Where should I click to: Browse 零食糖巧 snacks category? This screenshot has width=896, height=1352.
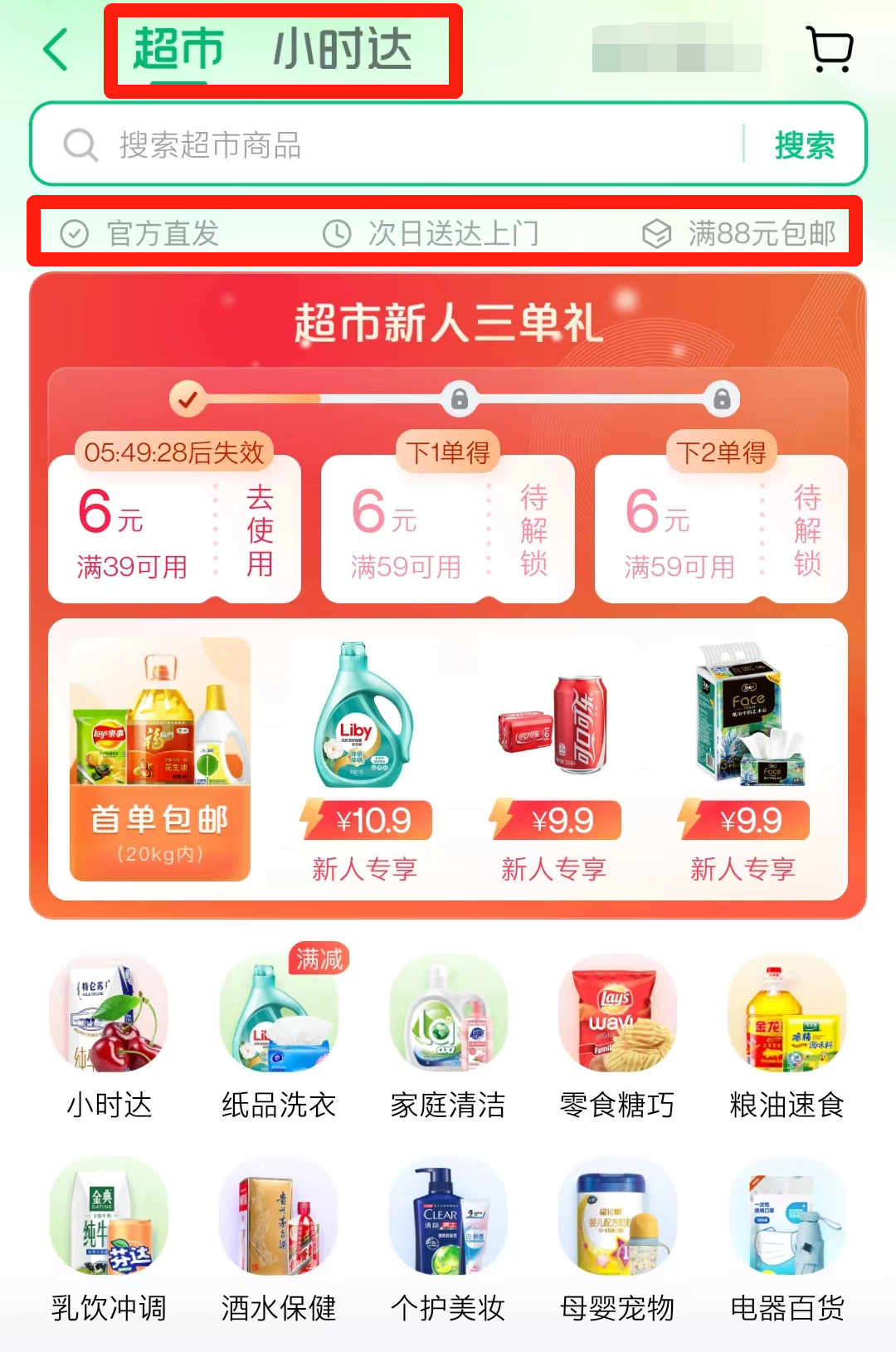pos(617,1037)
